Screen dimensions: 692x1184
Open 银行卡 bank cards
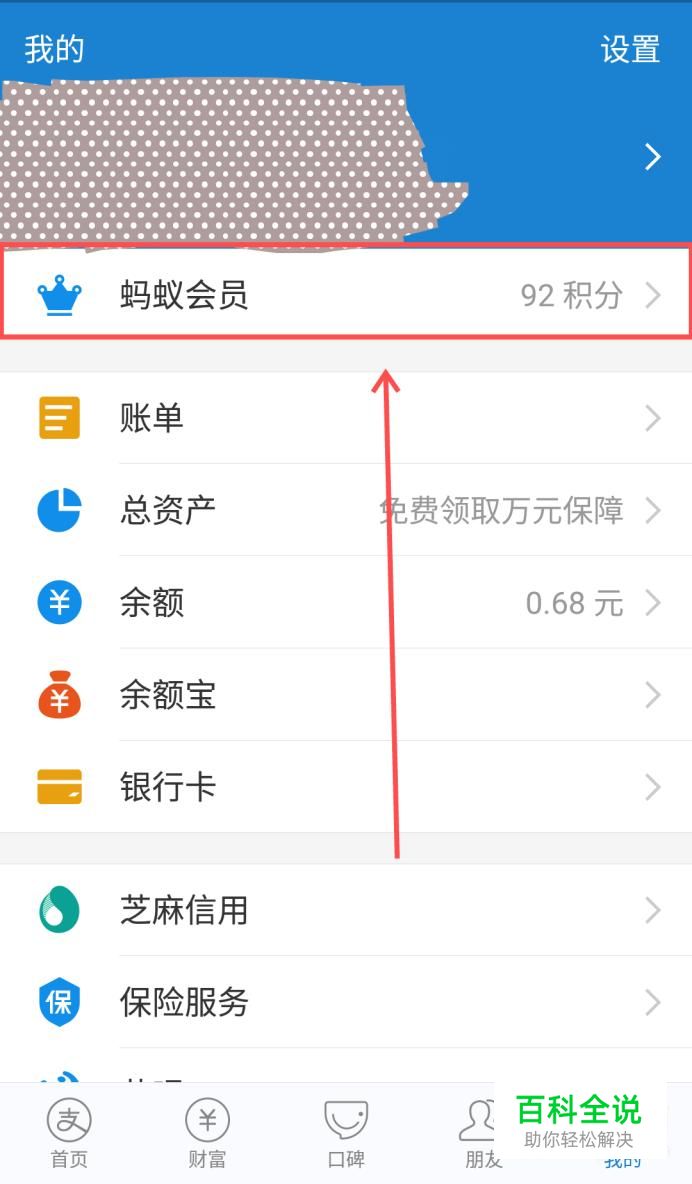coord(346,786)
